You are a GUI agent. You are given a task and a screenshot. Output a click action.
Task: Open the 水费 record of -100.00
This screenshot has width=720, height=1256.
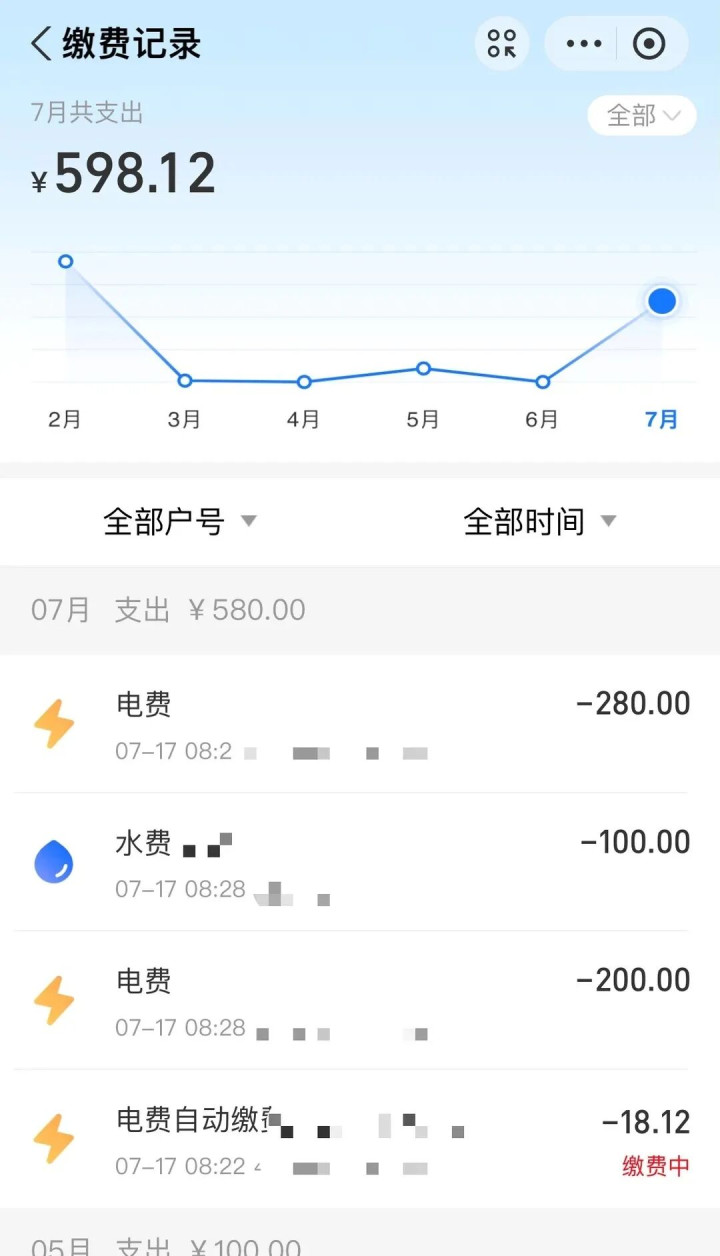(x=360, y=862)
